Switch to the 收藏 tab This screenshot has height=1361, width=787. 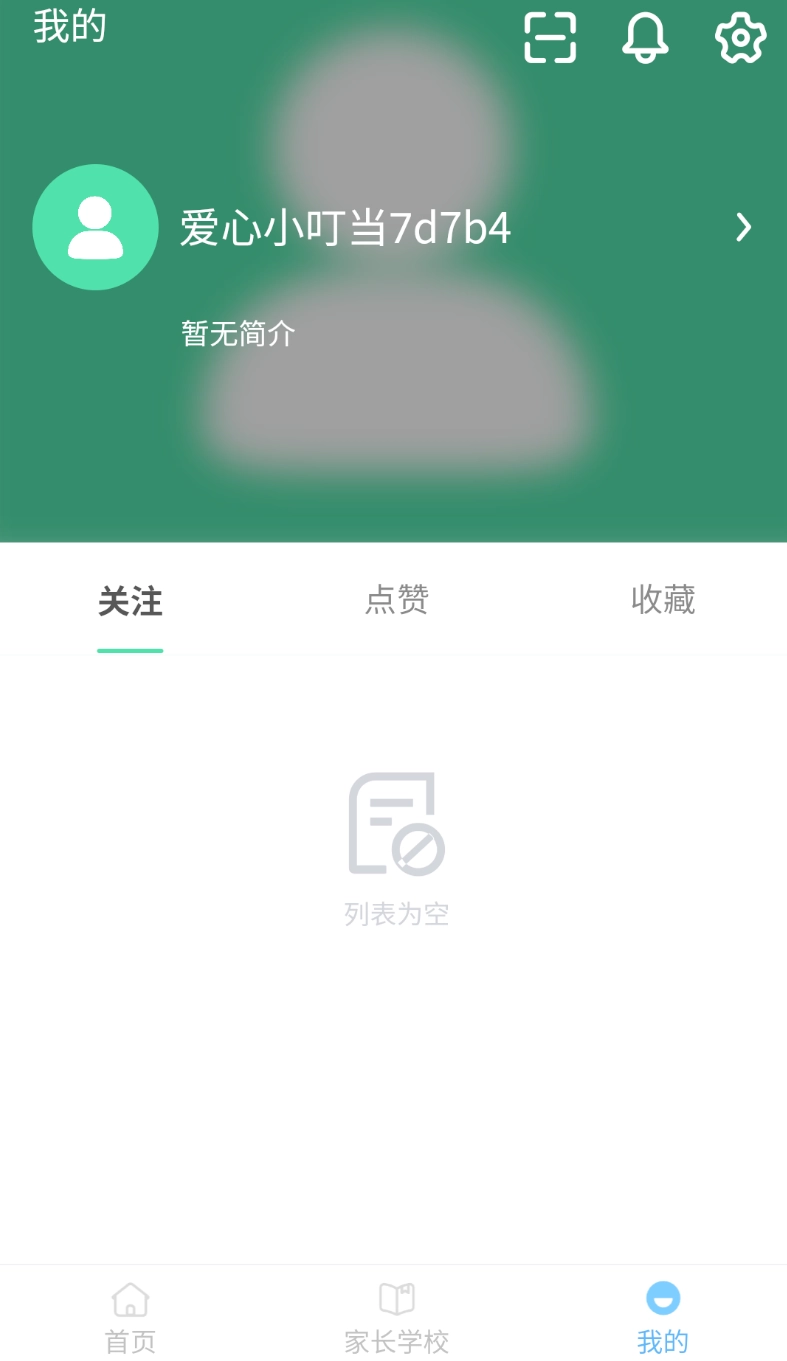tap(663, 600)
